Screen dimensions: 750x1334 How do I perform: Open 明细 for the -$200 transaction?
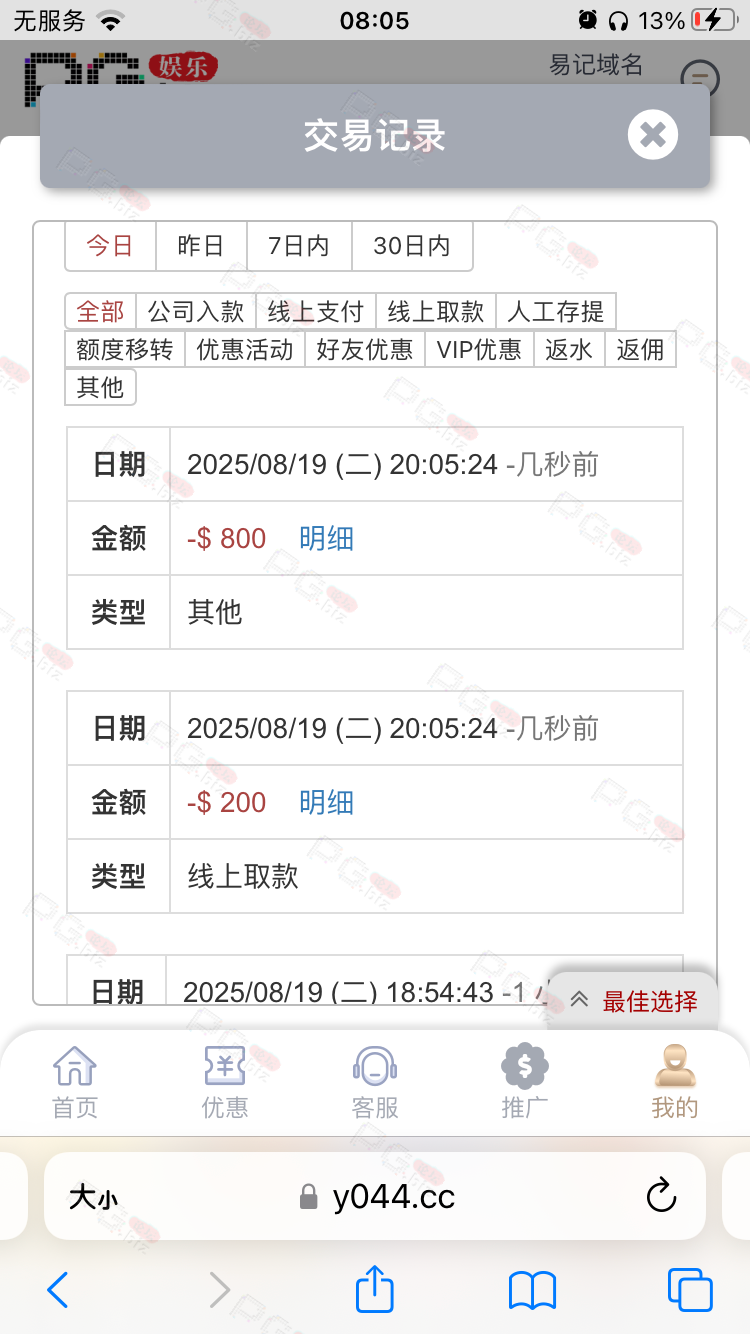pyautogui.click(x=326, y=803)
